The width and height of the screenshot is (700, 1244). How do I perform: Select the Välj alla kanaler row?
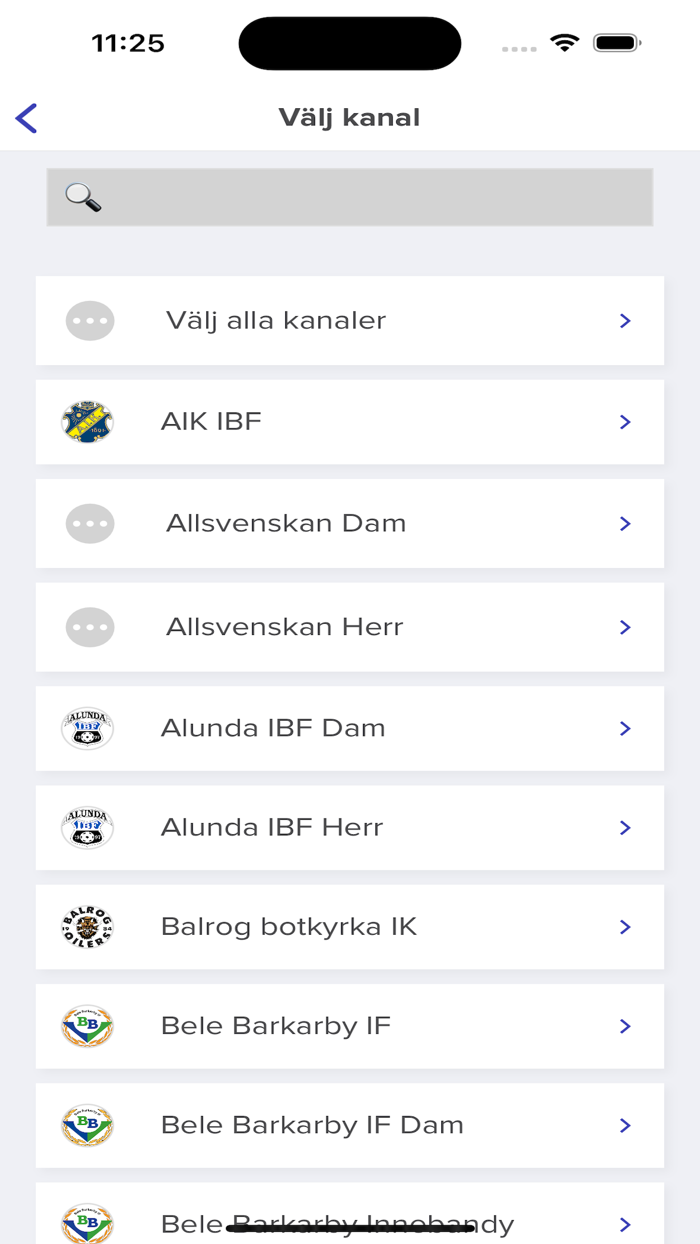pos(350,321)
